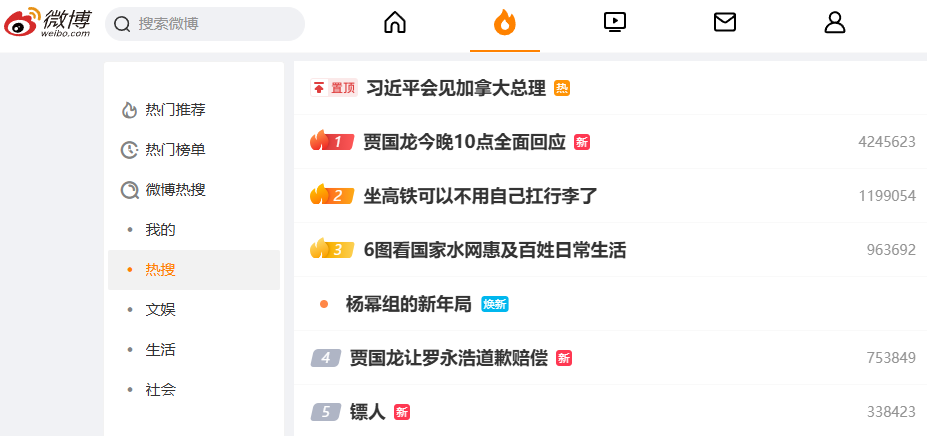Open 热门榜单 in the sidebar
The image size is (927, 436).
click(175, 149)
